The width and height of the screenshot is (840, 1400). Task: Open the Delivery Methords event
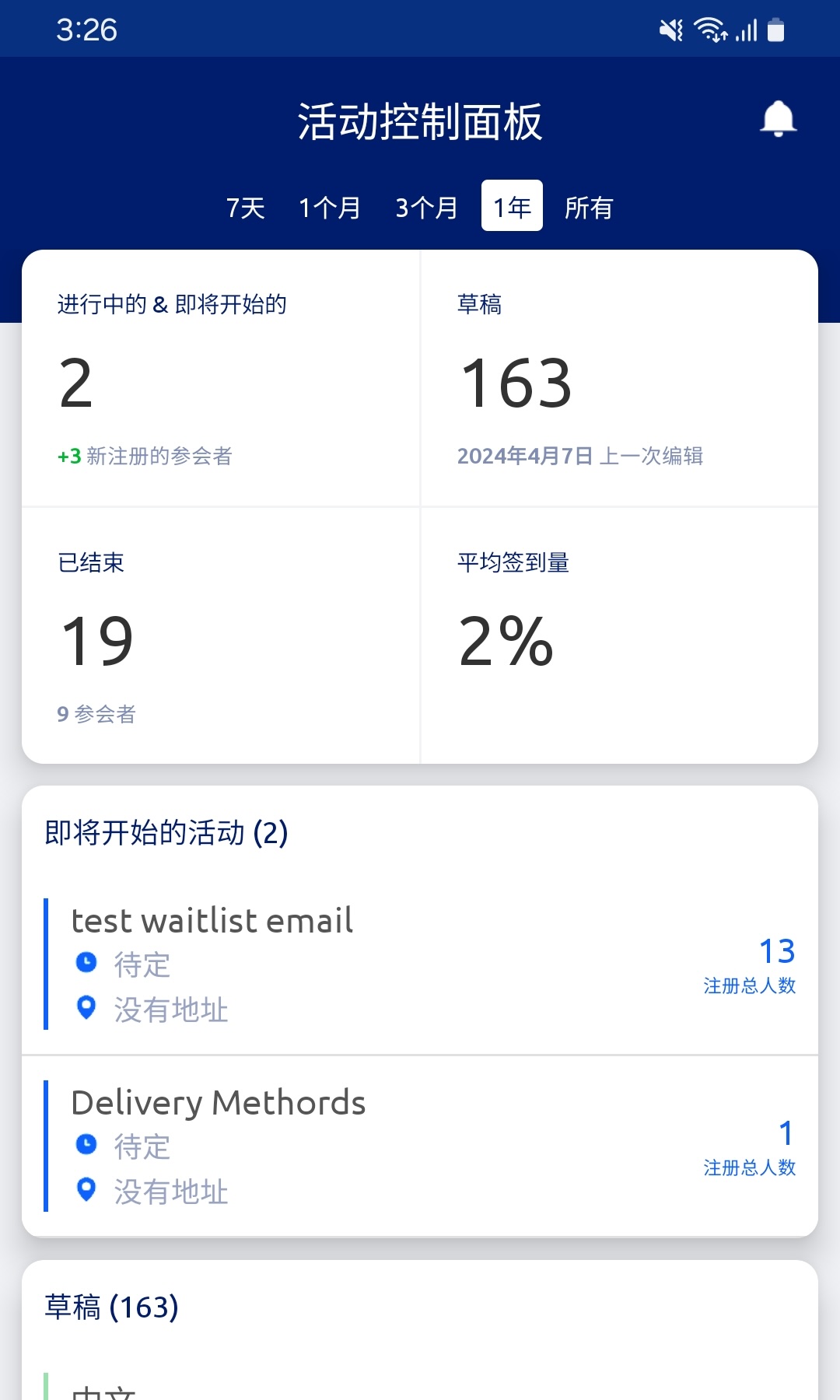click(x=218, y=1102)
